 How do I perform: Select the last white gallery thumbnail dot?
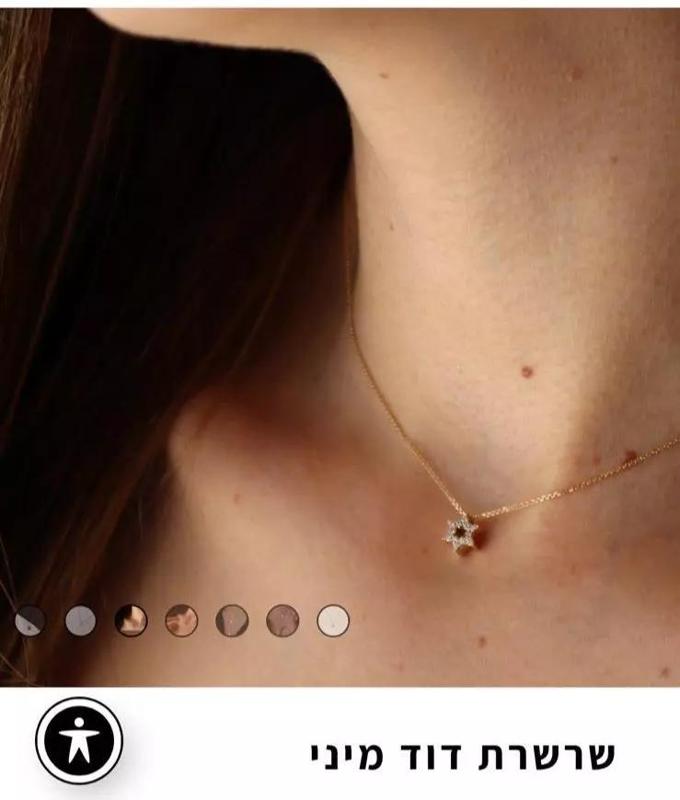point(333,621)
